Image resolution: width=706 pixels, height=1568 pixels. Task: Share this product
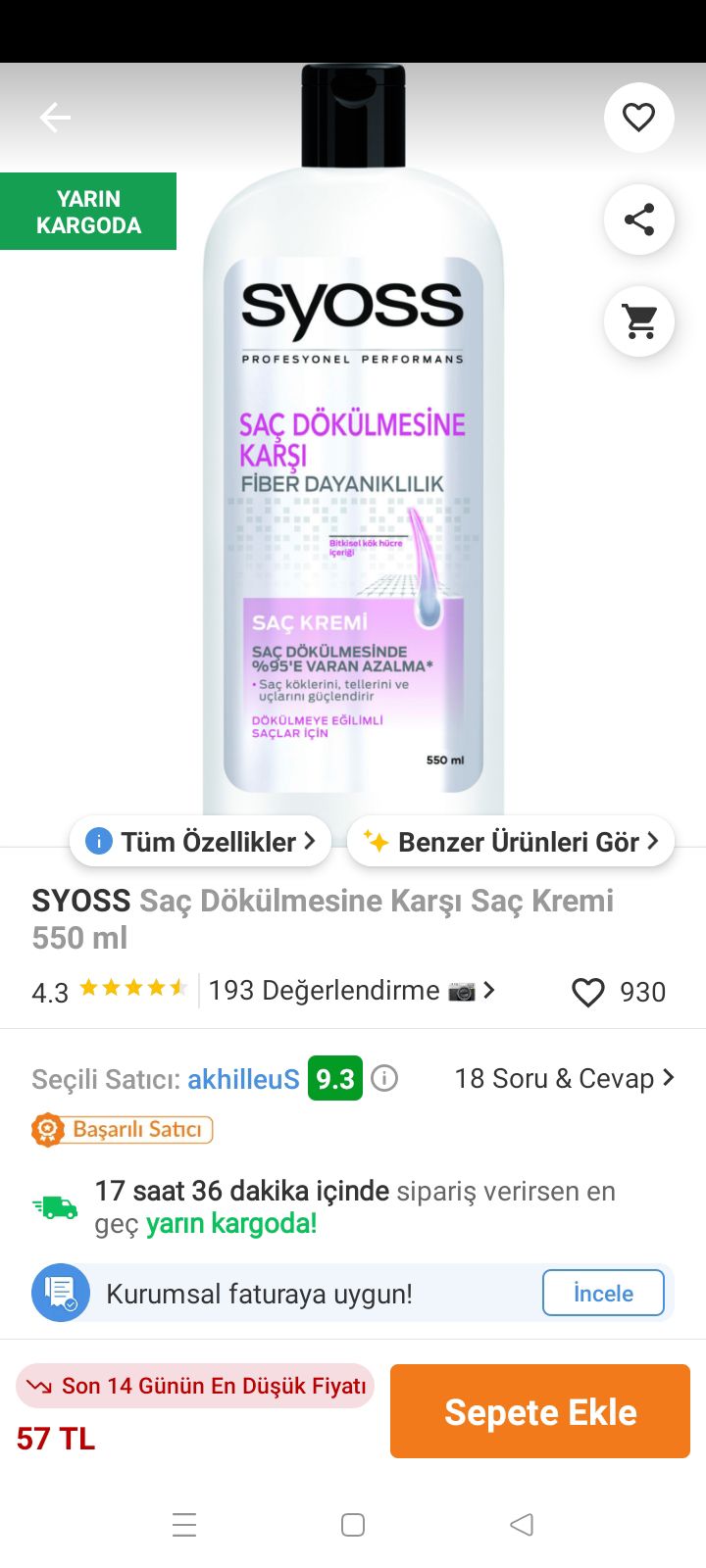pos(639,220)
